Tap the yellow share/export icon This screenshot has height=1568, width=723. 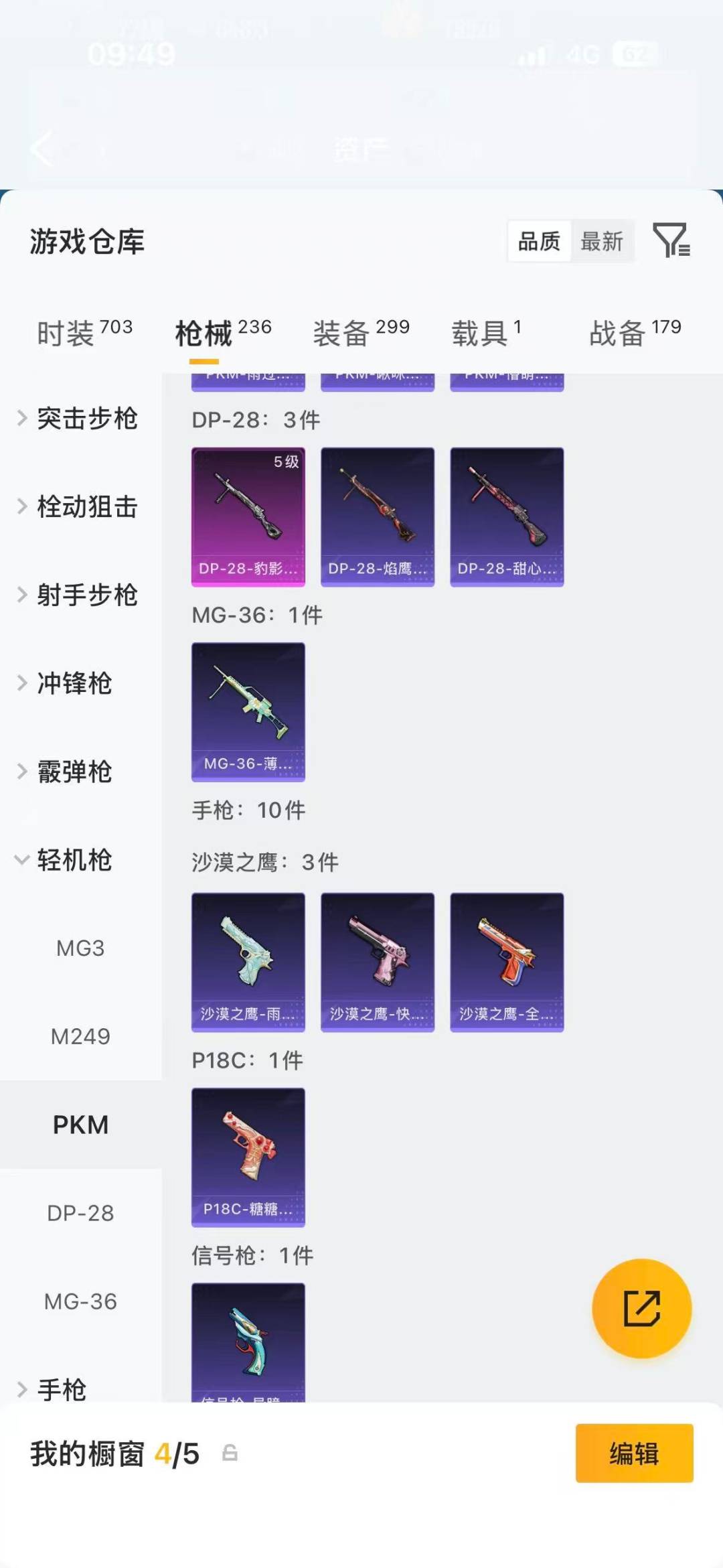pos(641,1309)
